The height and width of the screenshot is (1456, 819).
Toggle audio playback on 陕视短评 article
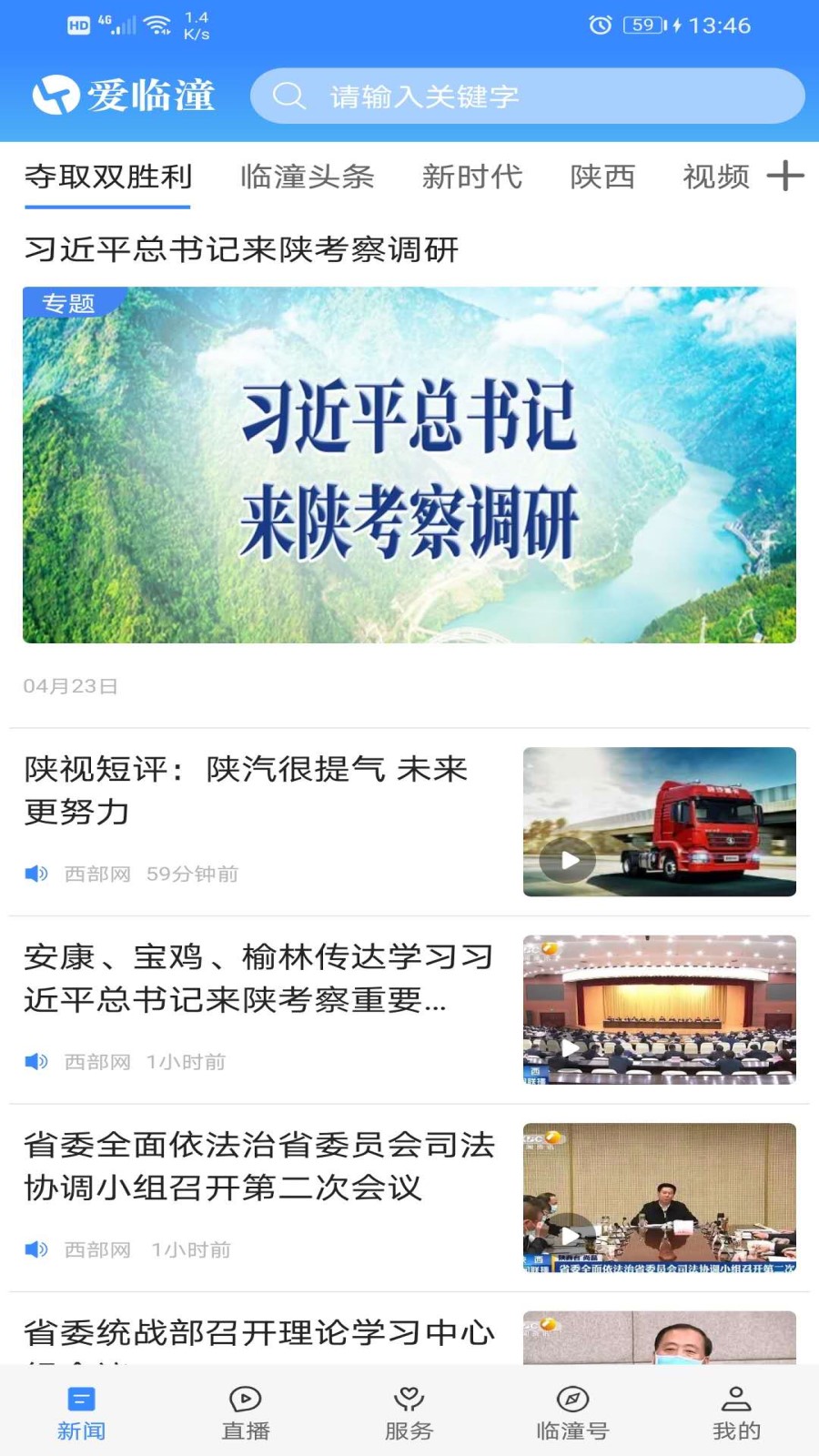pos(35,874)
